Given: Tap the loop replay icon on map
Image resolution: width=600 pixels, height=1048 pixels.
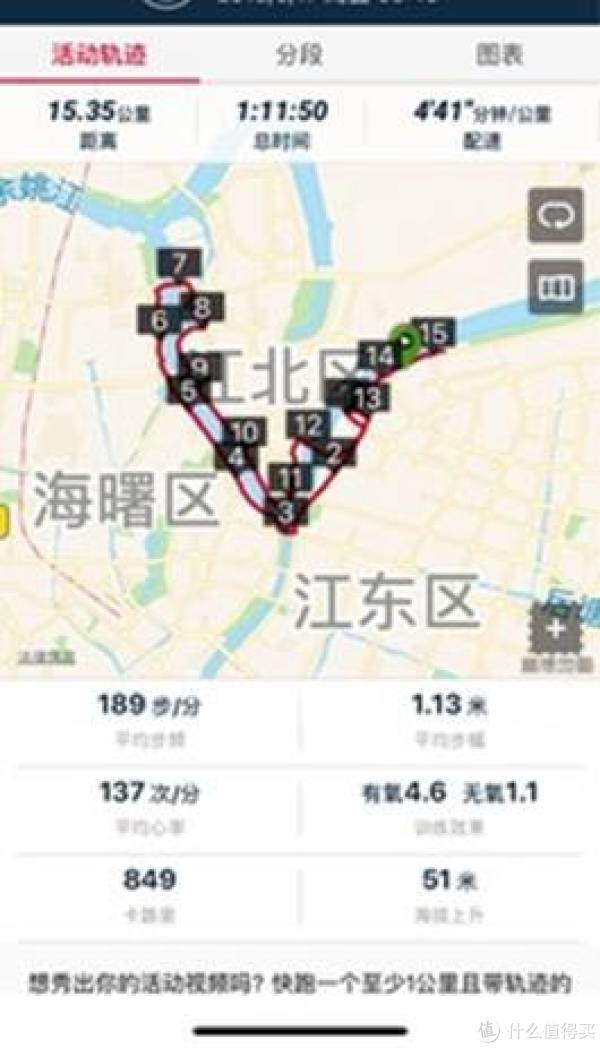Looking at the screenshot, I should click(x=555, y=215).
